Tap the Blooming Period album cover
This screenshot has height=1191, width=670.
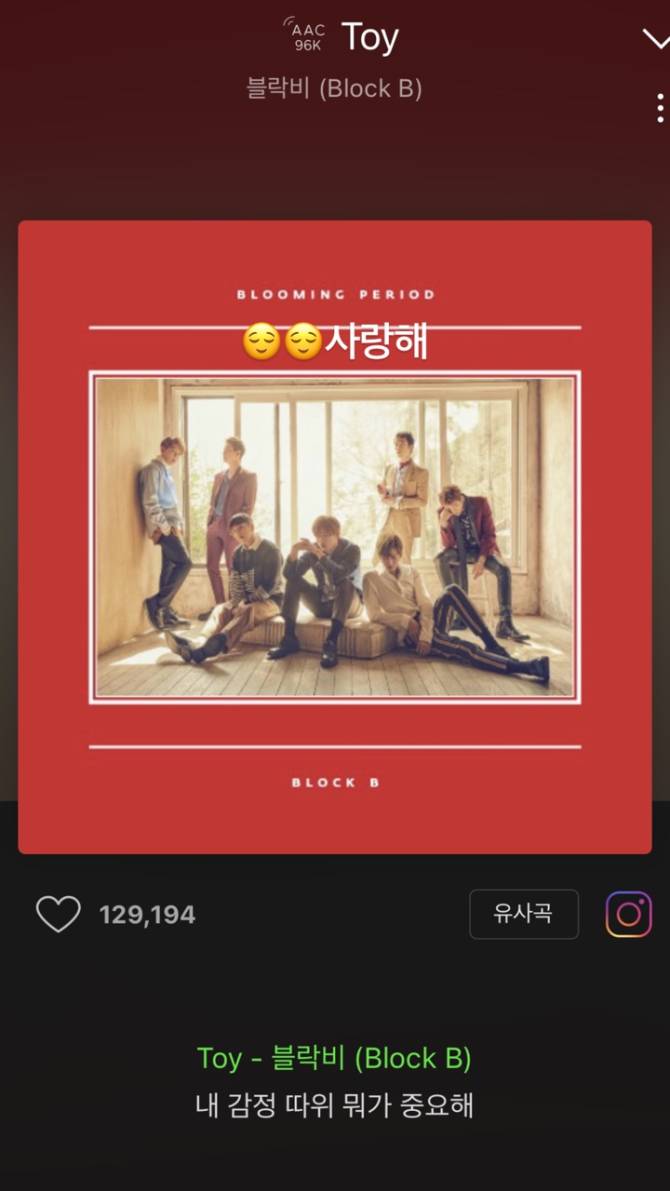334,537
